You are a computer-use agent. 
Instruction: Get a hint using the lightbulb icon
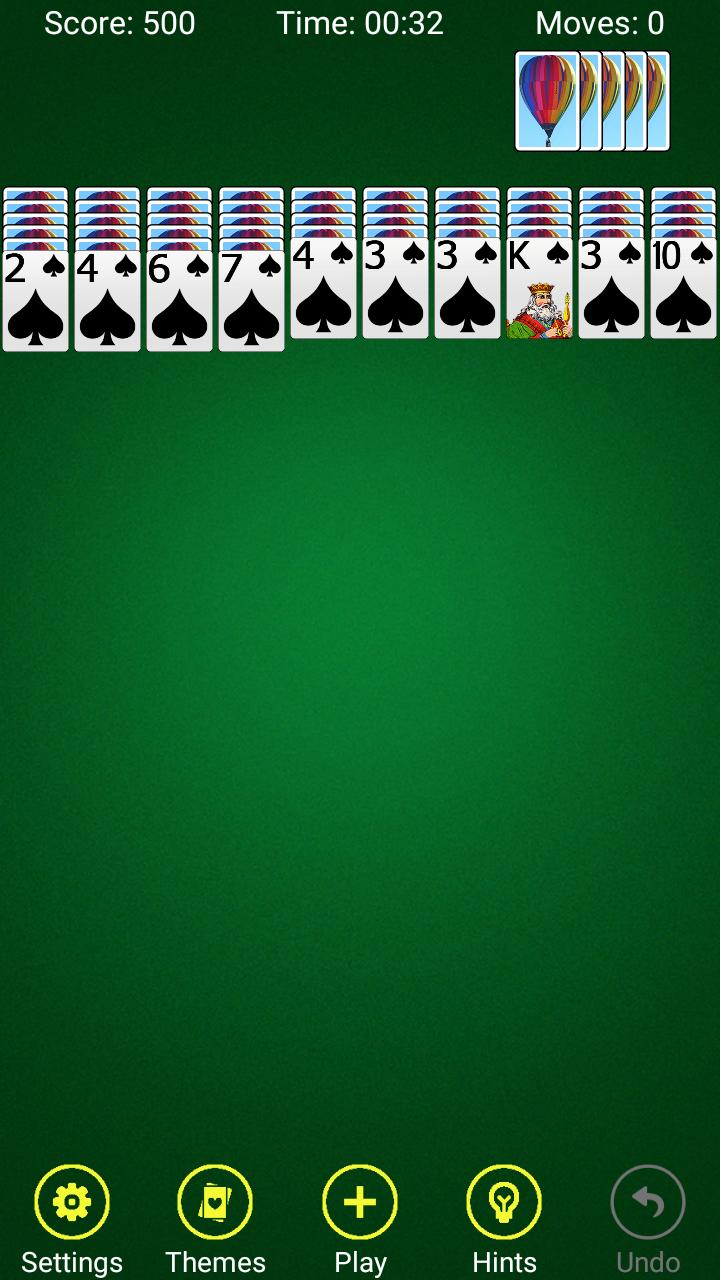pyautogui.click(x=505, y=1201)
